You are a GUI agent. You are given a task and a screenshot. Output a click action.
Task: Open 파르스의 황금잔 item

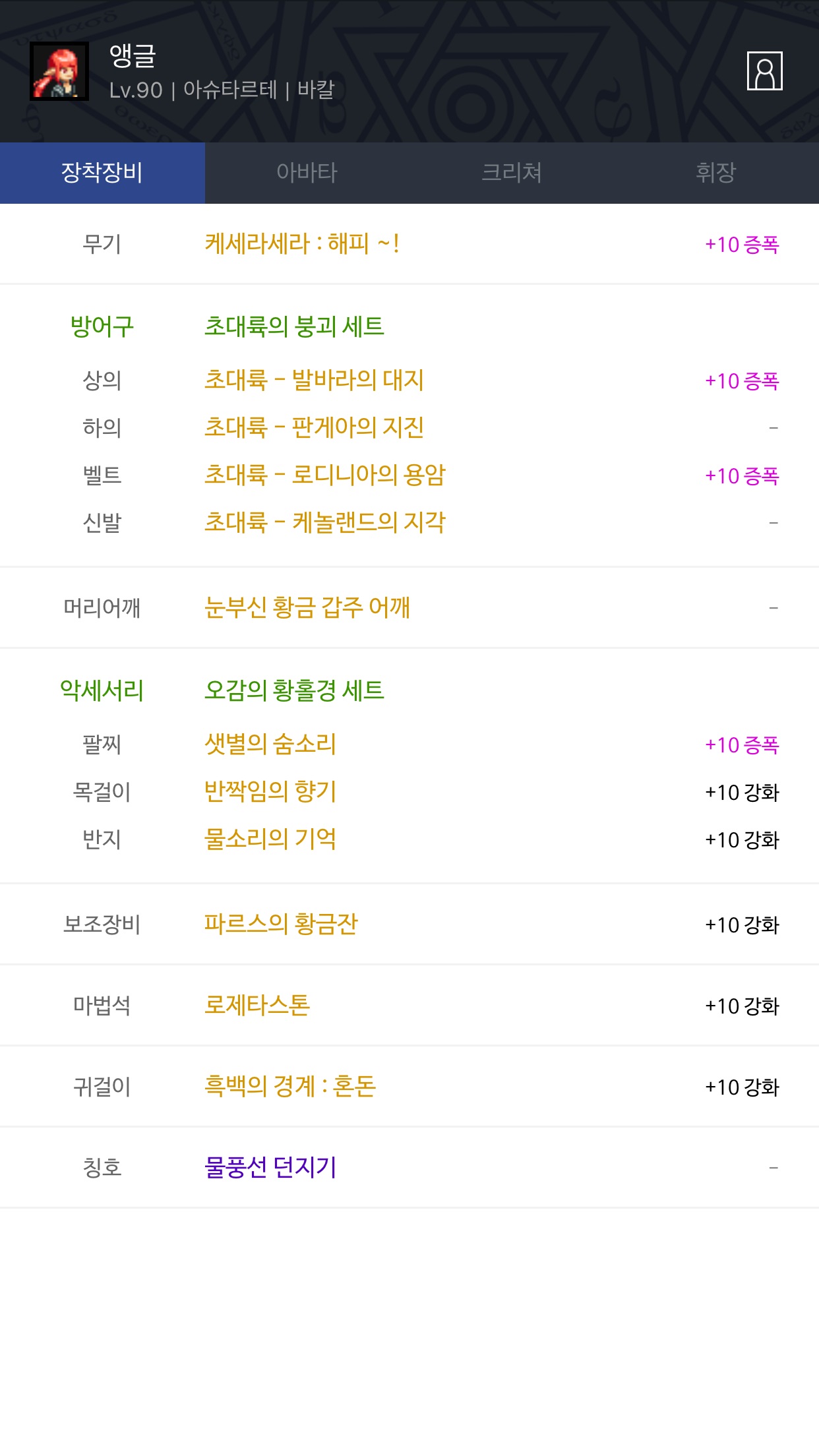[281, 924]
